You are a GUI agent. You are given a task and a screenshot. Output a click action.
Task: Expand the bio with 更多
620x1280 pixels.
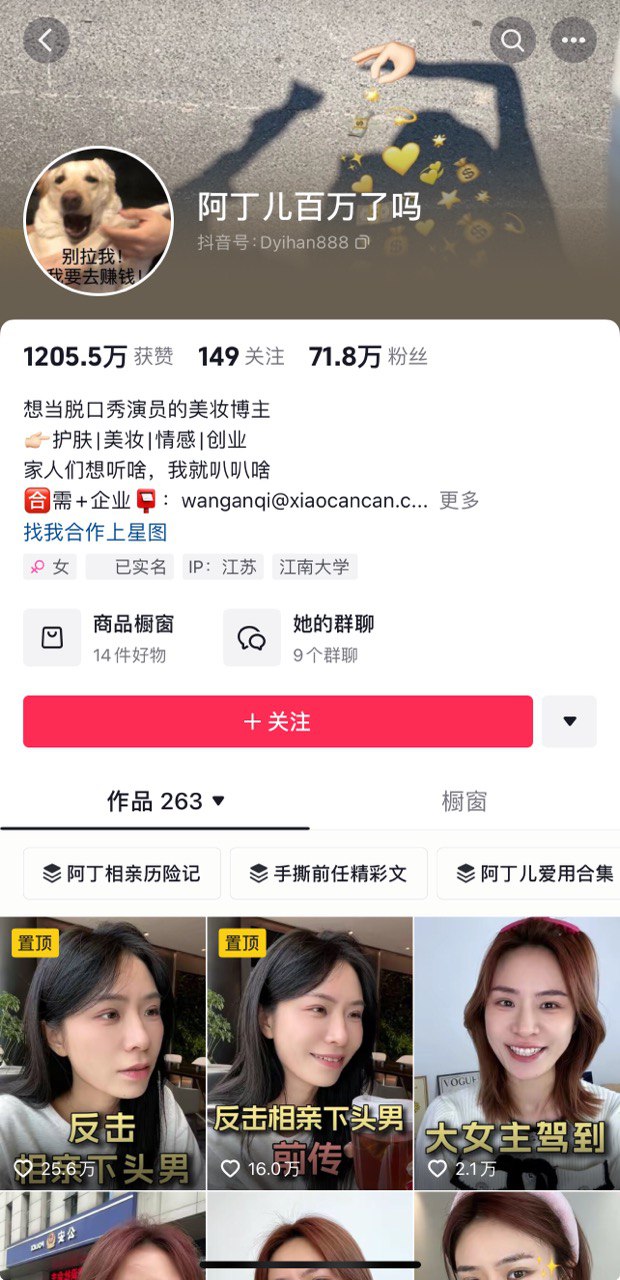click(459, 500)
